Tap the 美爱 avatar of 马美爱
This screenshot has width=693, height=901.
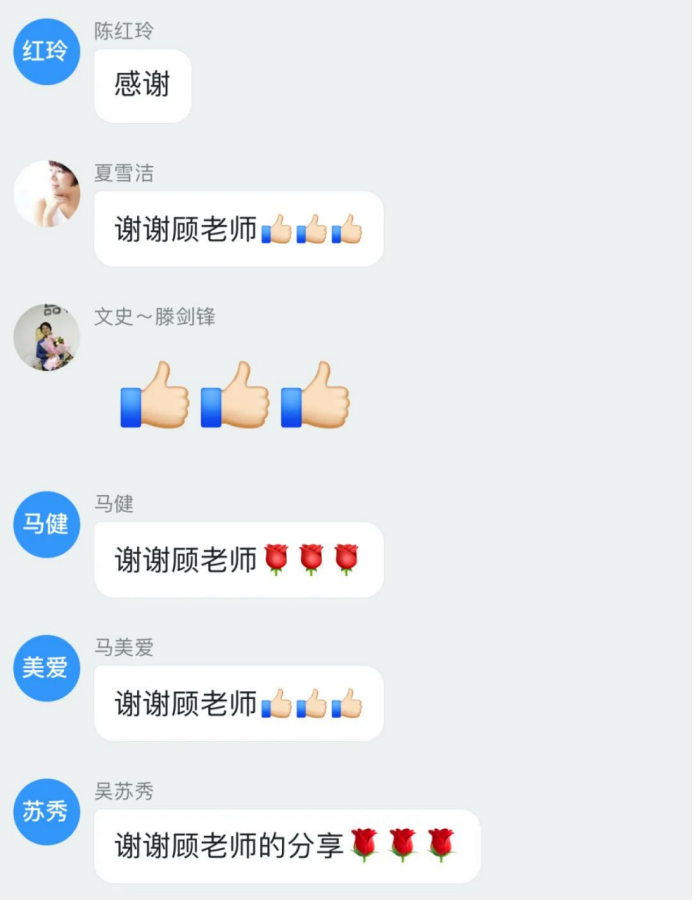[x=46, y=668]
